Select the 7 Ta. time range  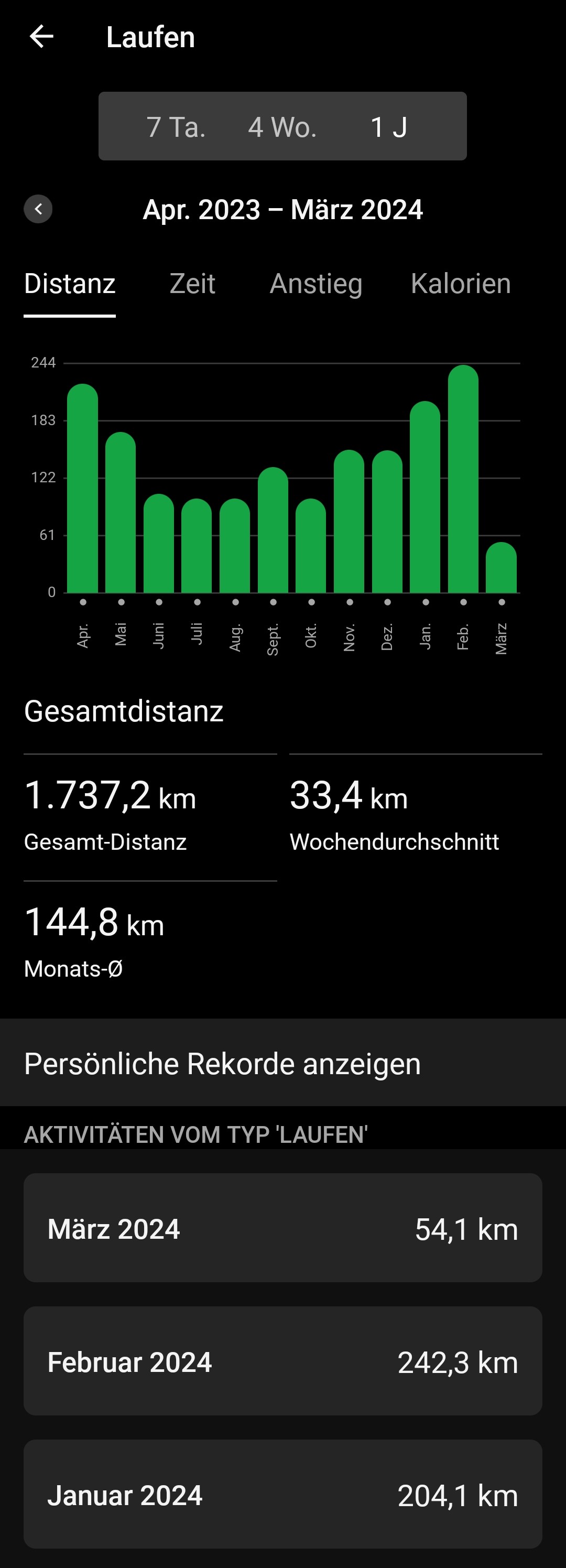click(x=176, y=127)
